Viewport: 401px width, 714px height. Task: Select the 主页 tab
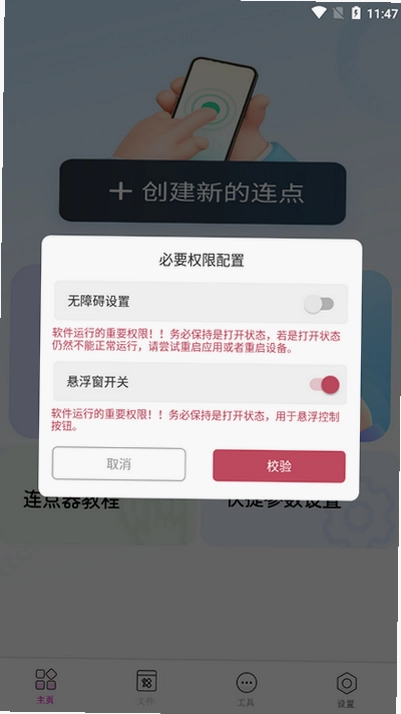(x=46, y=686)
